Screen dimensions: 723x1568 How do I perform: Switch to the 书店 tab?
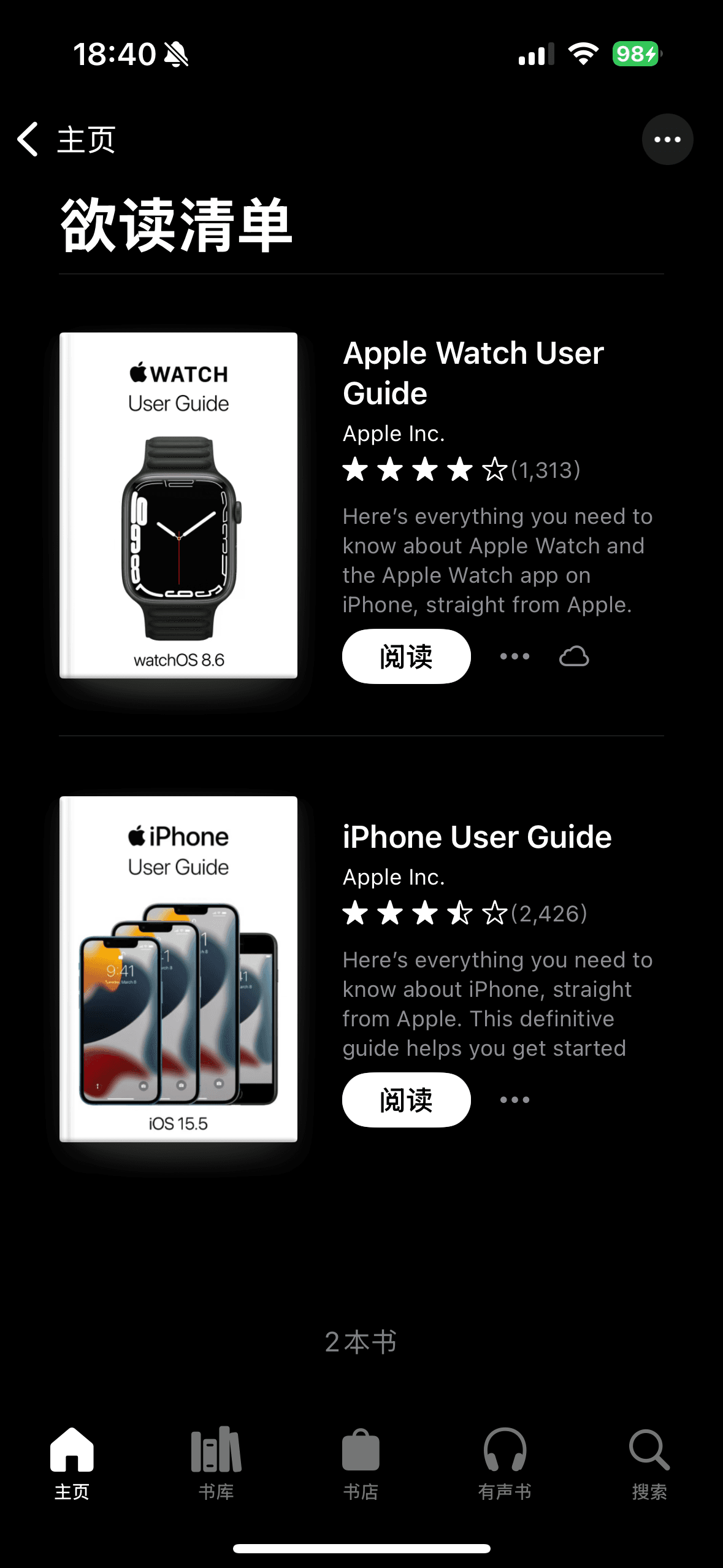361,1462
